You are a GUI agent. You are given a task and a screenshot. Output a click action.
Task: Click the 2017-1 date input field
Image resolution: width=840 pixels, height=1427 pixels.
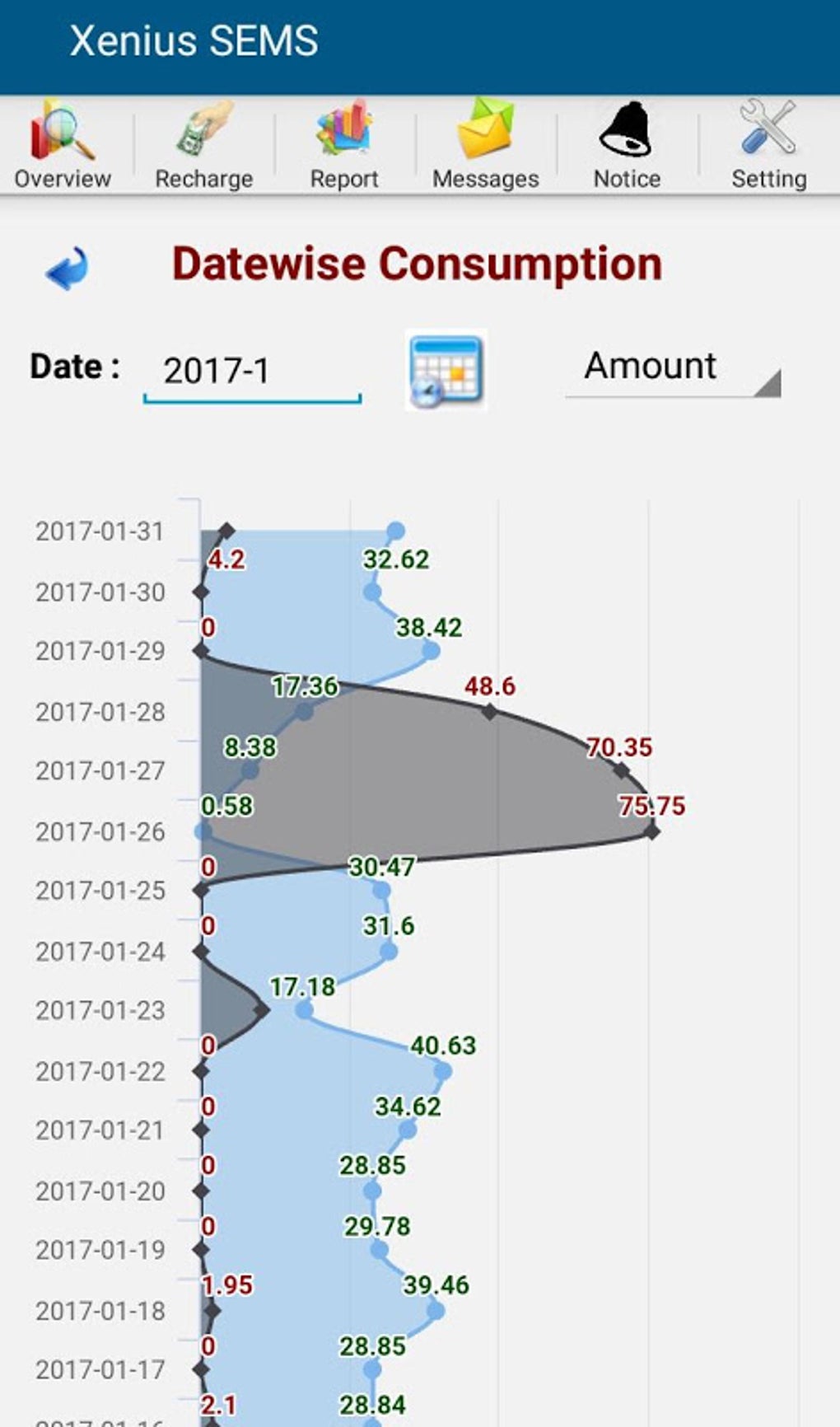click(251, 370)
